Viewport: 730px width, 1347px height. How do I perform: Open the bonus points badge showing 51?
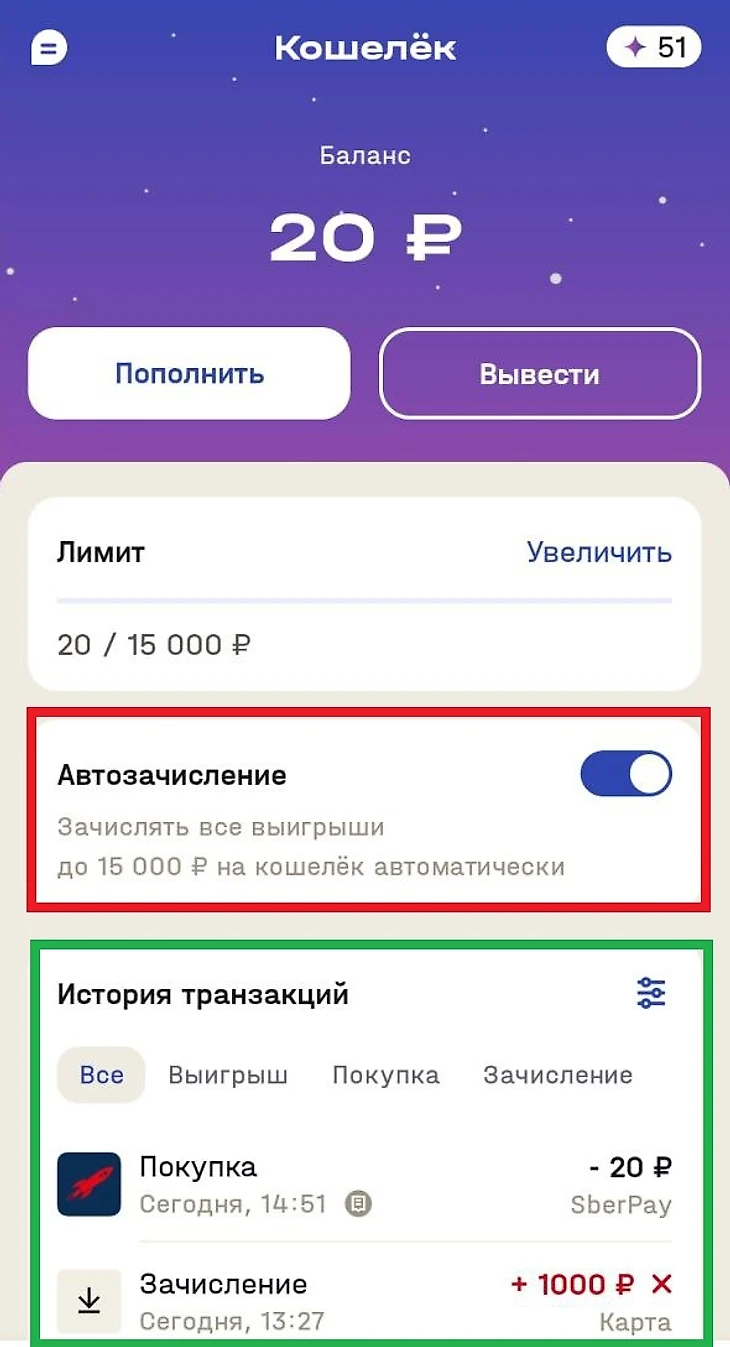click(x=654, y=47)
